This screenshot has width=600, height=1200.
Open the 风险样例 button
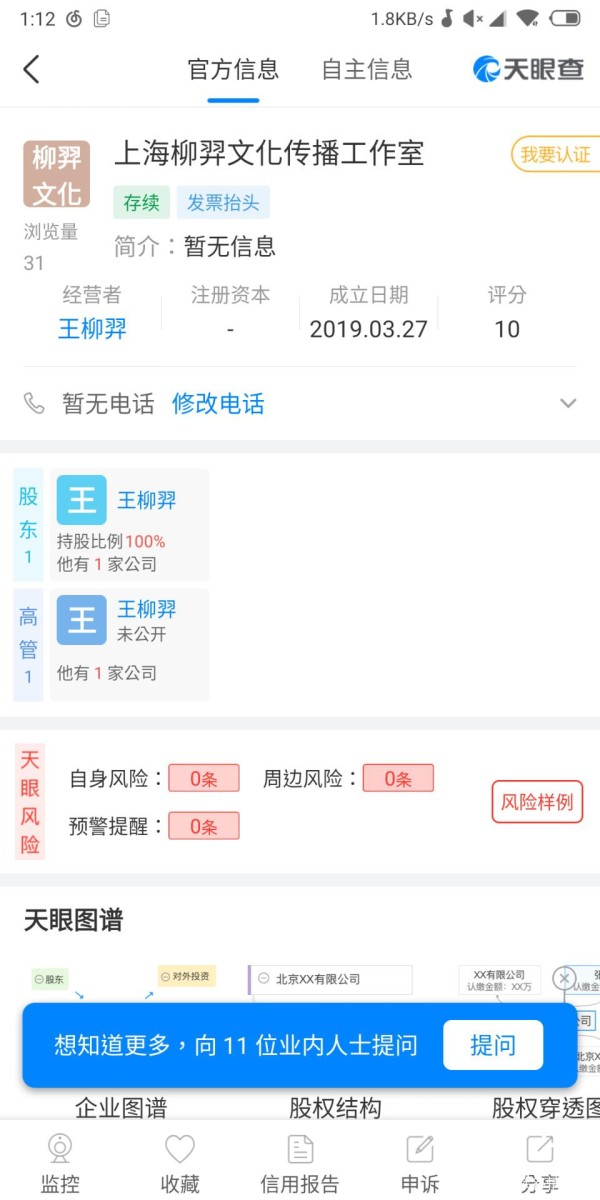[537, 802]
